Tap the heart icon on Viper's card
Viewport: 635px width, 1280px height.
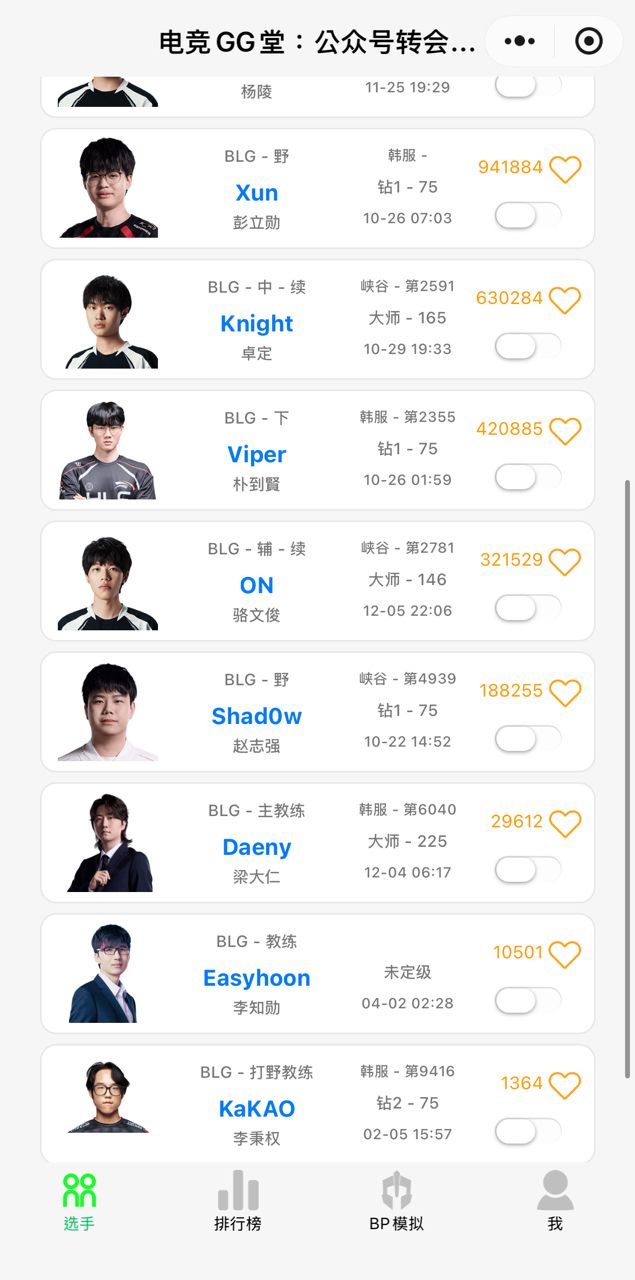tap(565, 431)
